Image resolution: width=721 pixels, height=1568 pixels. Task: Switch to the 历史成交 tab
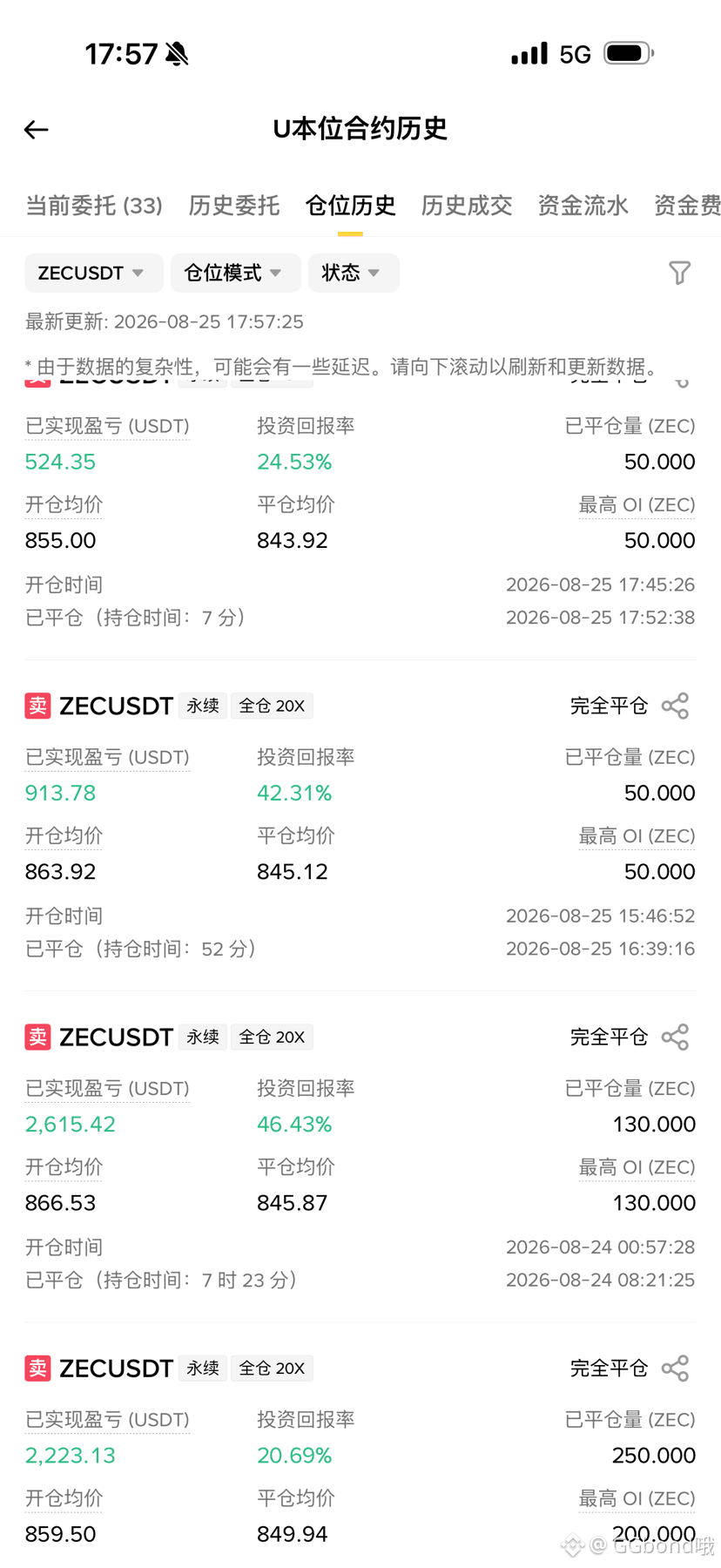click(x=467, y=206)
